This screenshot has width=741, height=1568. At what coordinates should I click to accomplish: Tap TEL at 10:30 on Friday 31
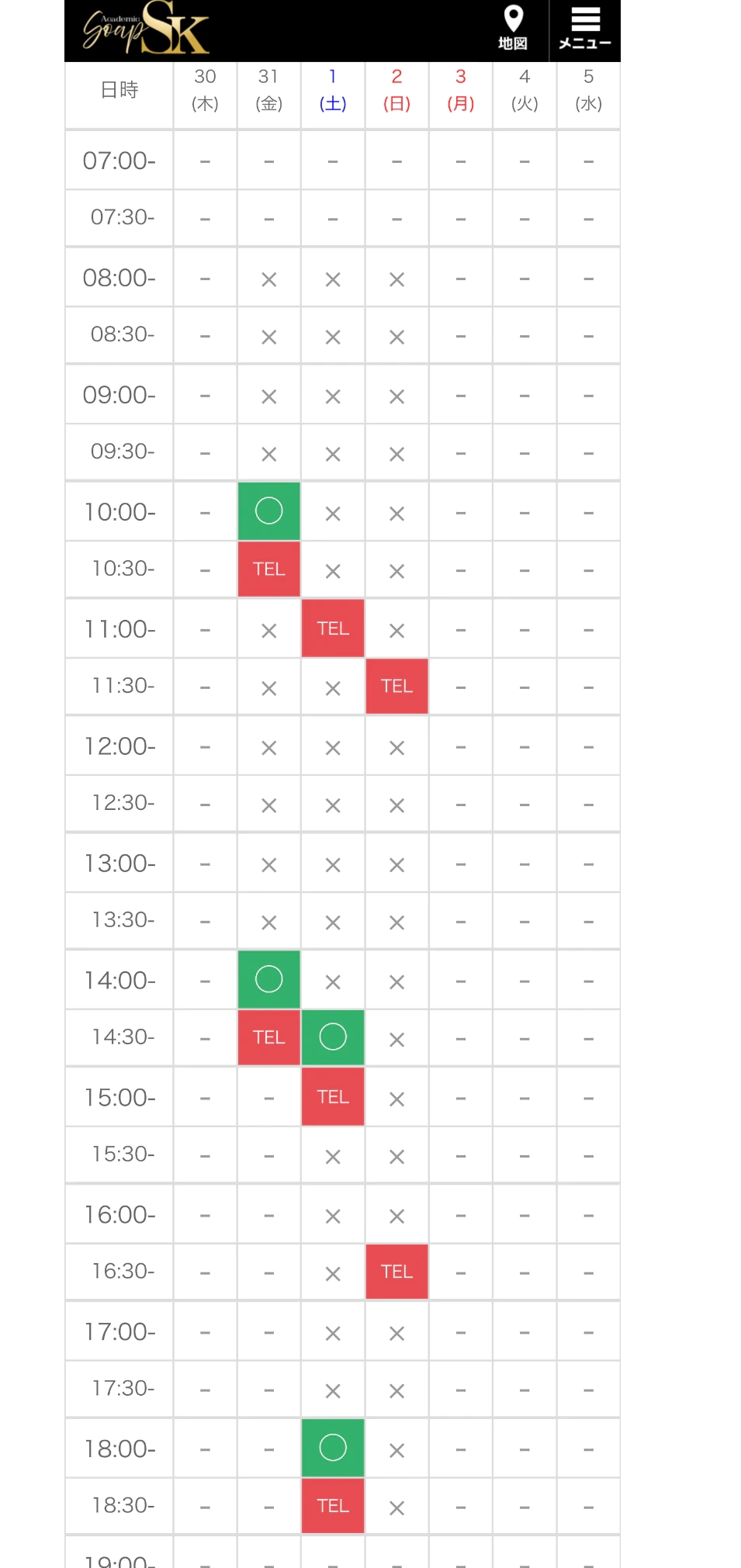pos(268,569)
